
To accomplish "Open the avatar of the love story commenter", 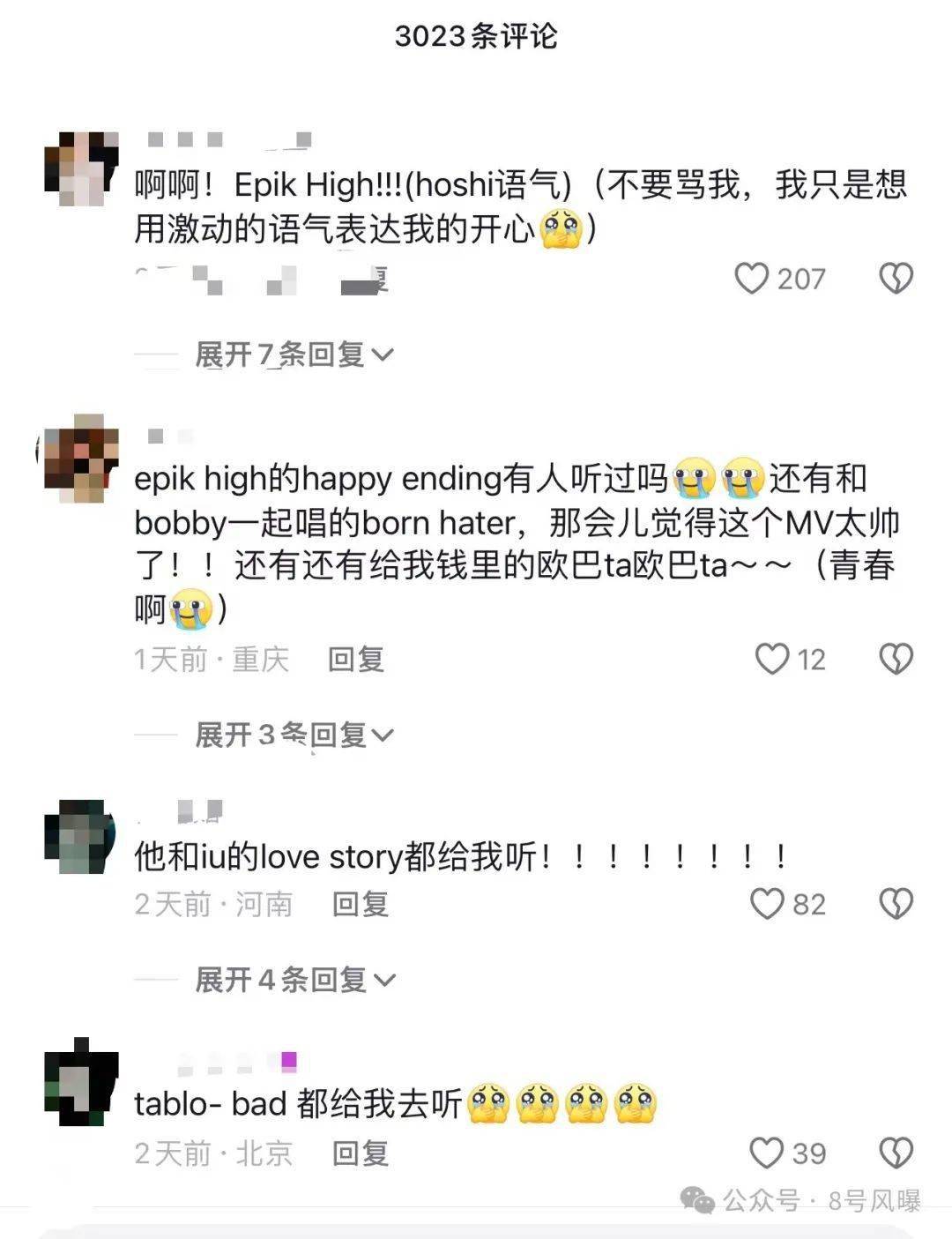I will point(80,837).
